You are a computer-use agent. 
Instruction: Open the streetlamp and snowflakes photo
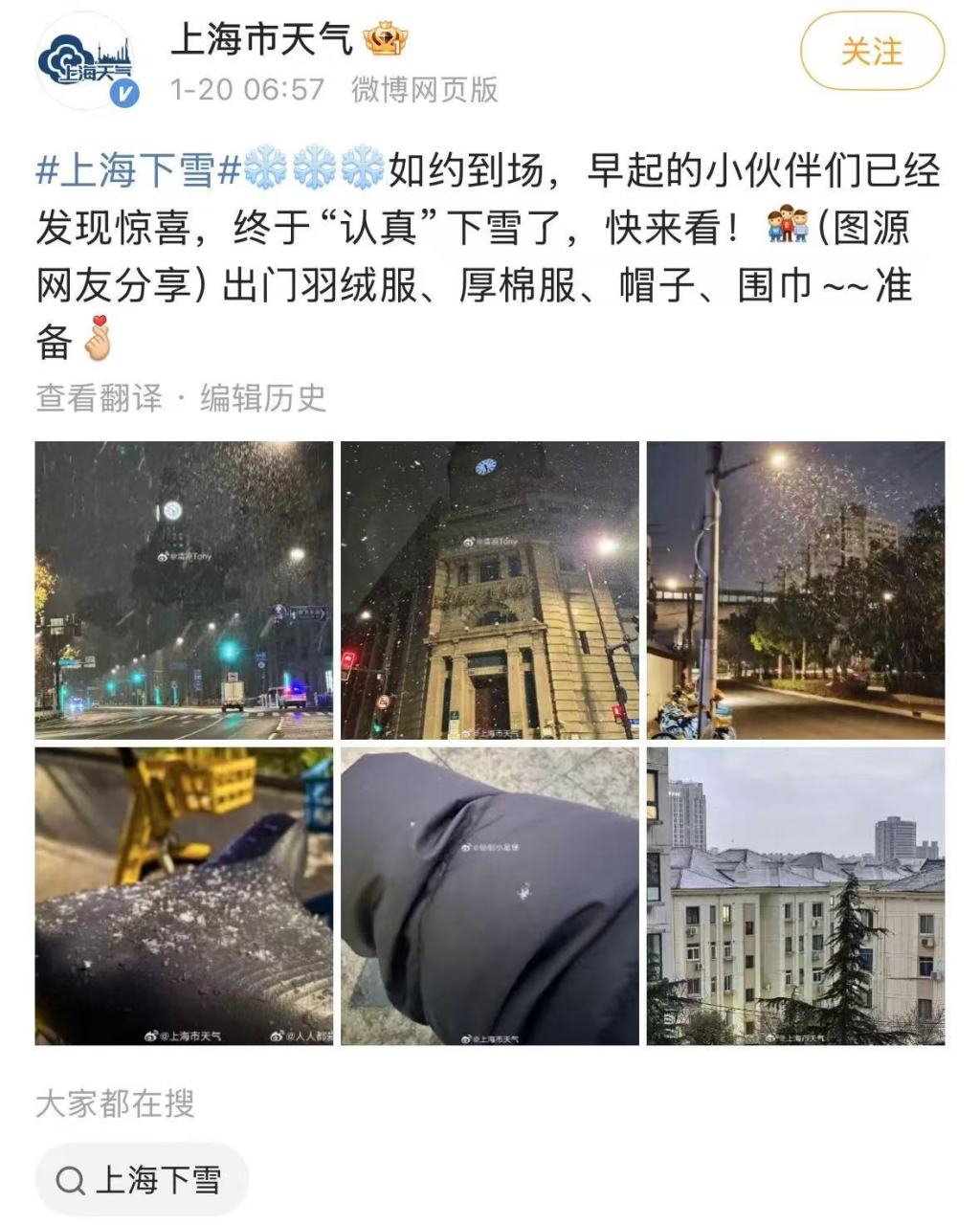tap(795, 590)
